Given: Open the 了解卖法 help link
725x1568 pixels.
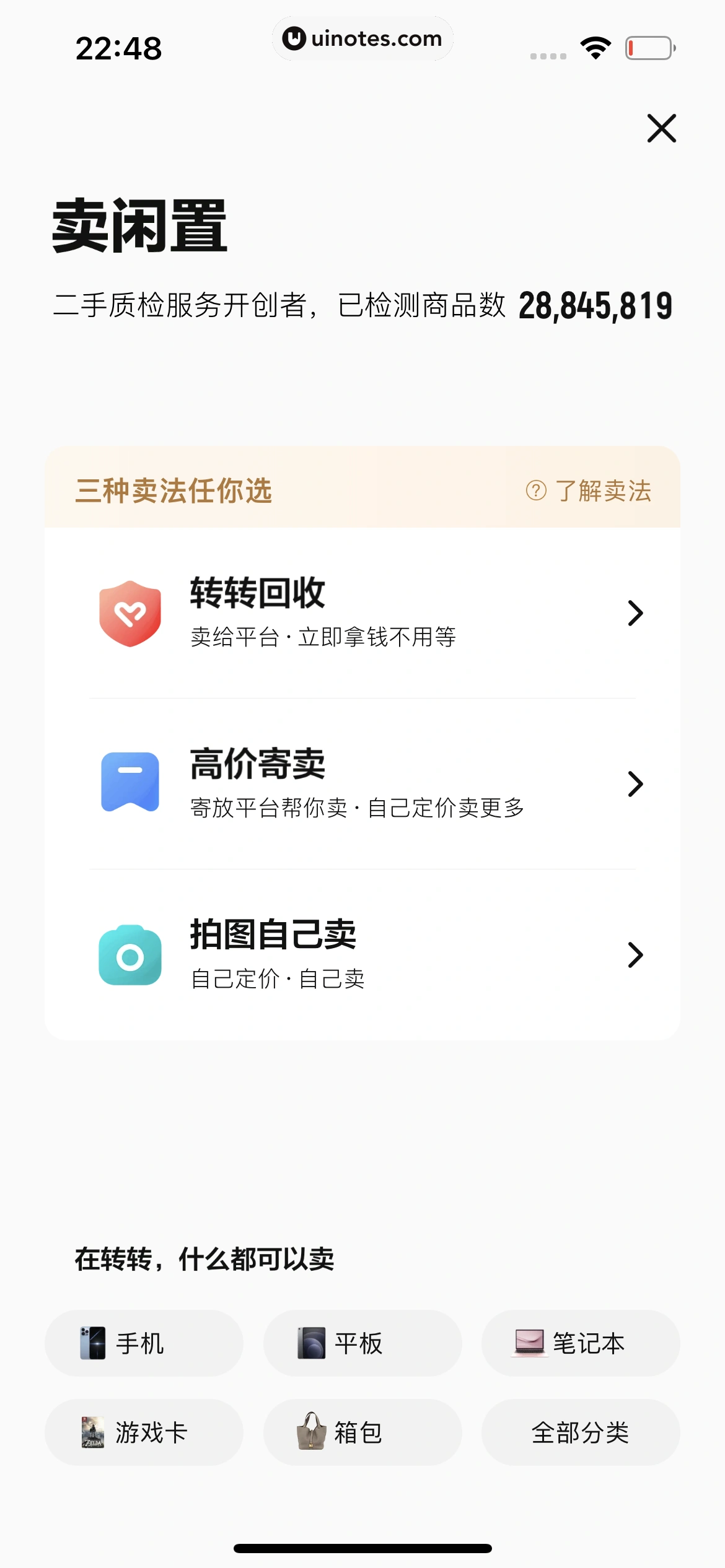Looking at the screenshot, I should [x=602, y=492].
